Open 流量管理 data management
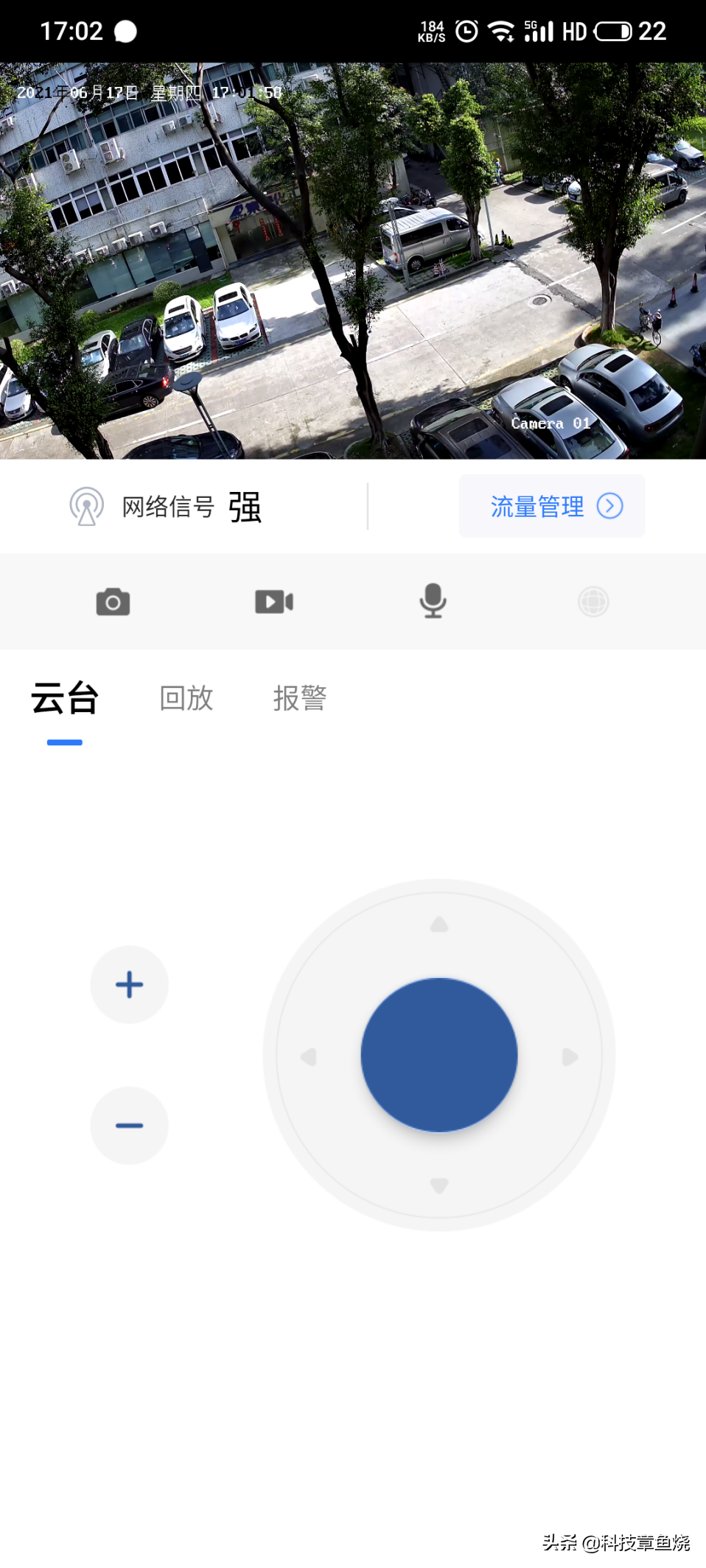Image resolution: width=706 pixels, height=1568 pixels. click(552, 507)
